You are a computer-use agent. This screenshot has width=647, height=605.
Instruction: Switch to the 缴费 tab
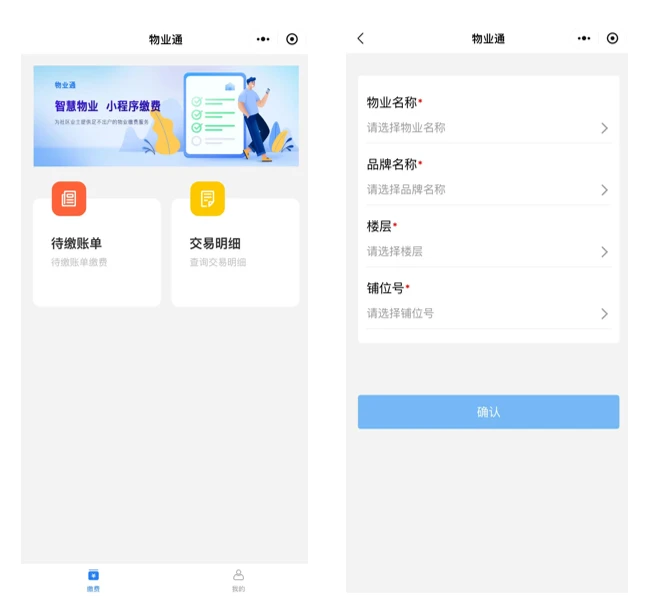pos(93,580)
